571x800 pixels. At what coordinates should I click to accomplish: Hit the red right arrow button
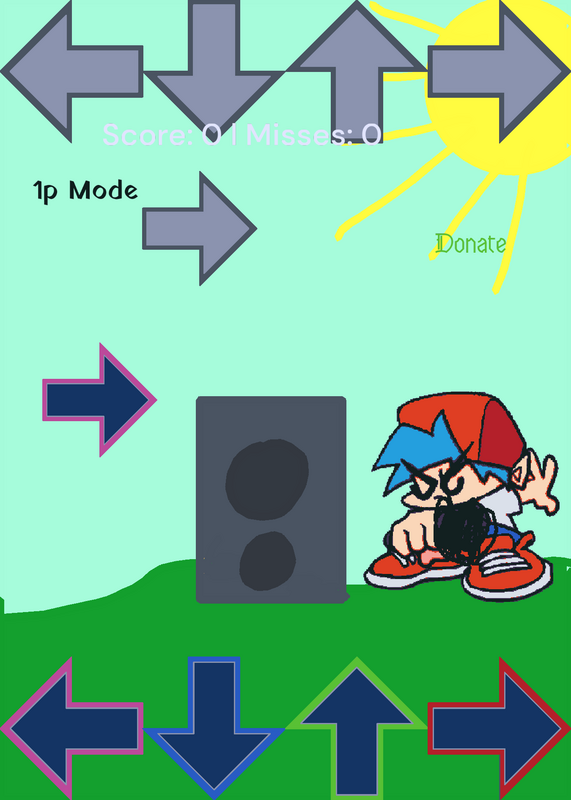pyautogui.click(x=499, y=729)
